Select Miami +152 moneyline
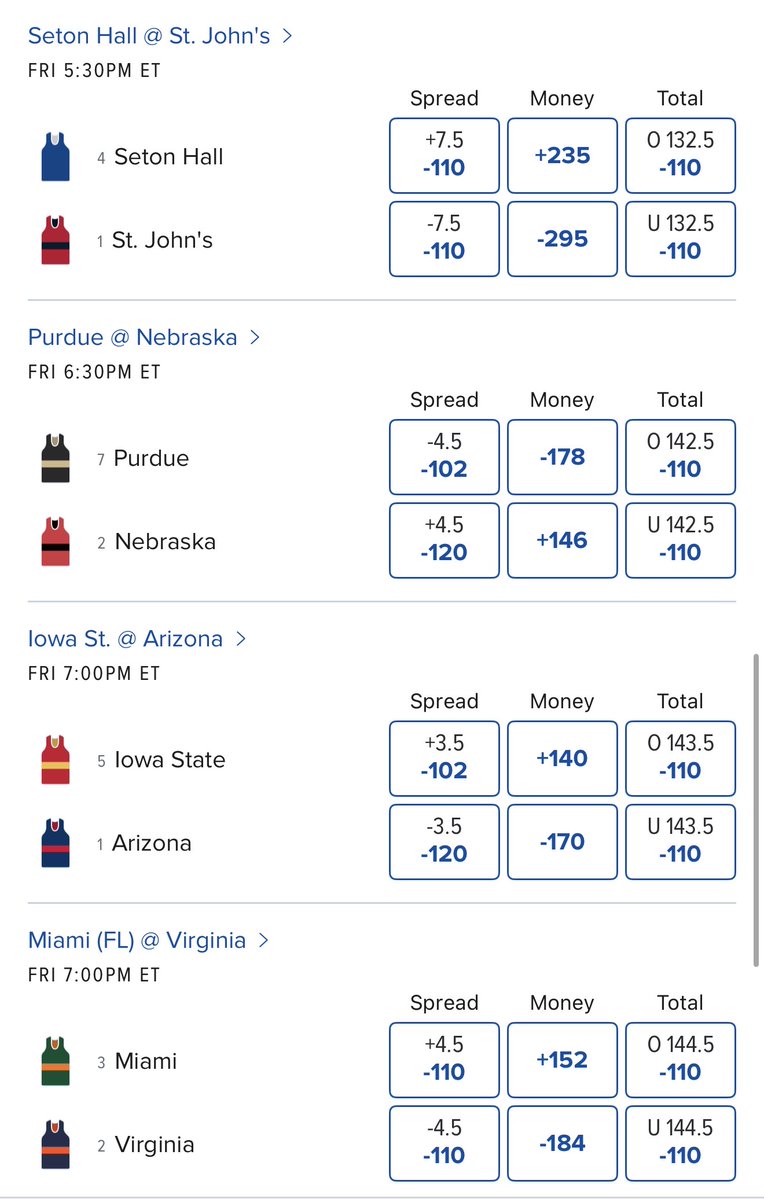 pyautogui.click(x=562, y=1060)
